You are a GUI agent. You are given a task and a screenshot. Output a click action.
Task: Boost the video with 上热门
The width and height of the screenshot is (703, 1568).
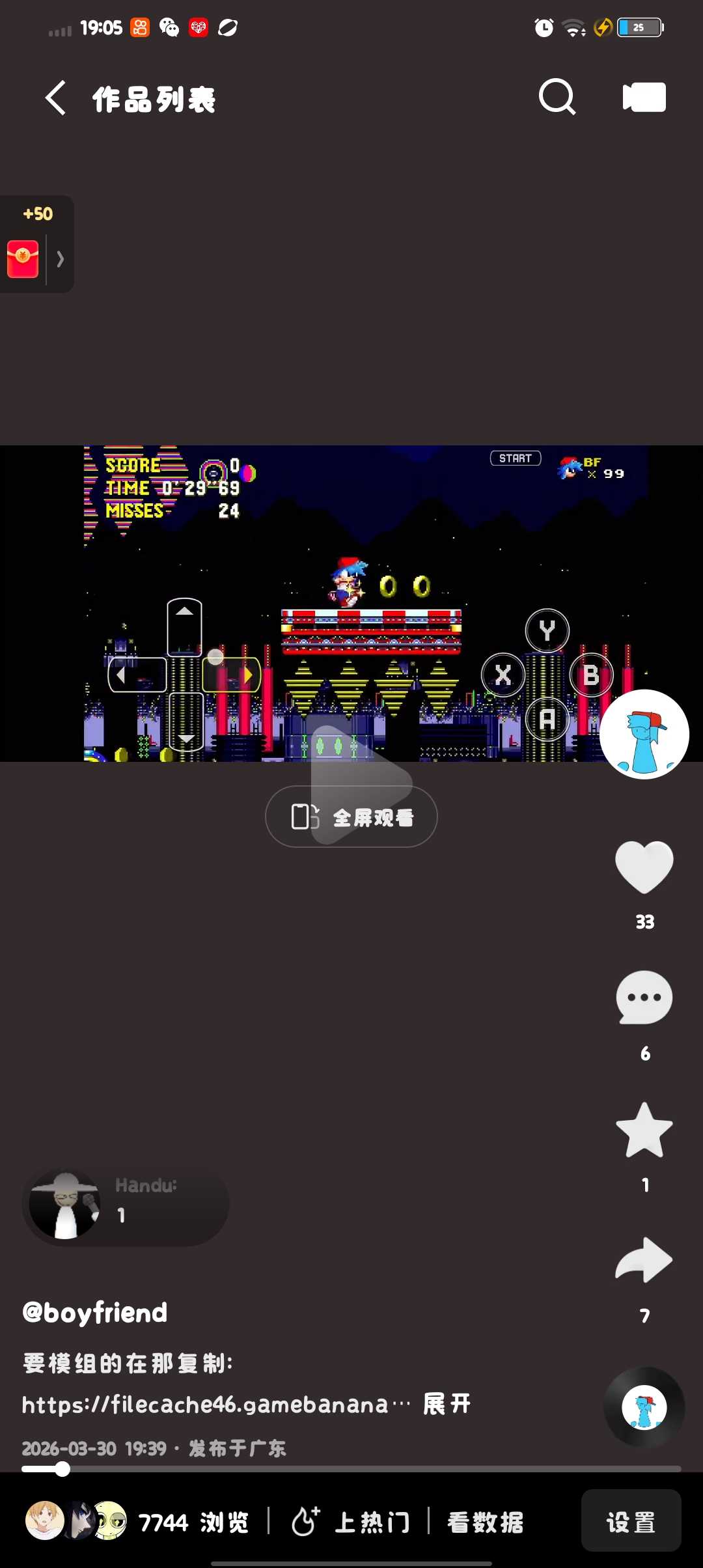tap(350, 1522)
